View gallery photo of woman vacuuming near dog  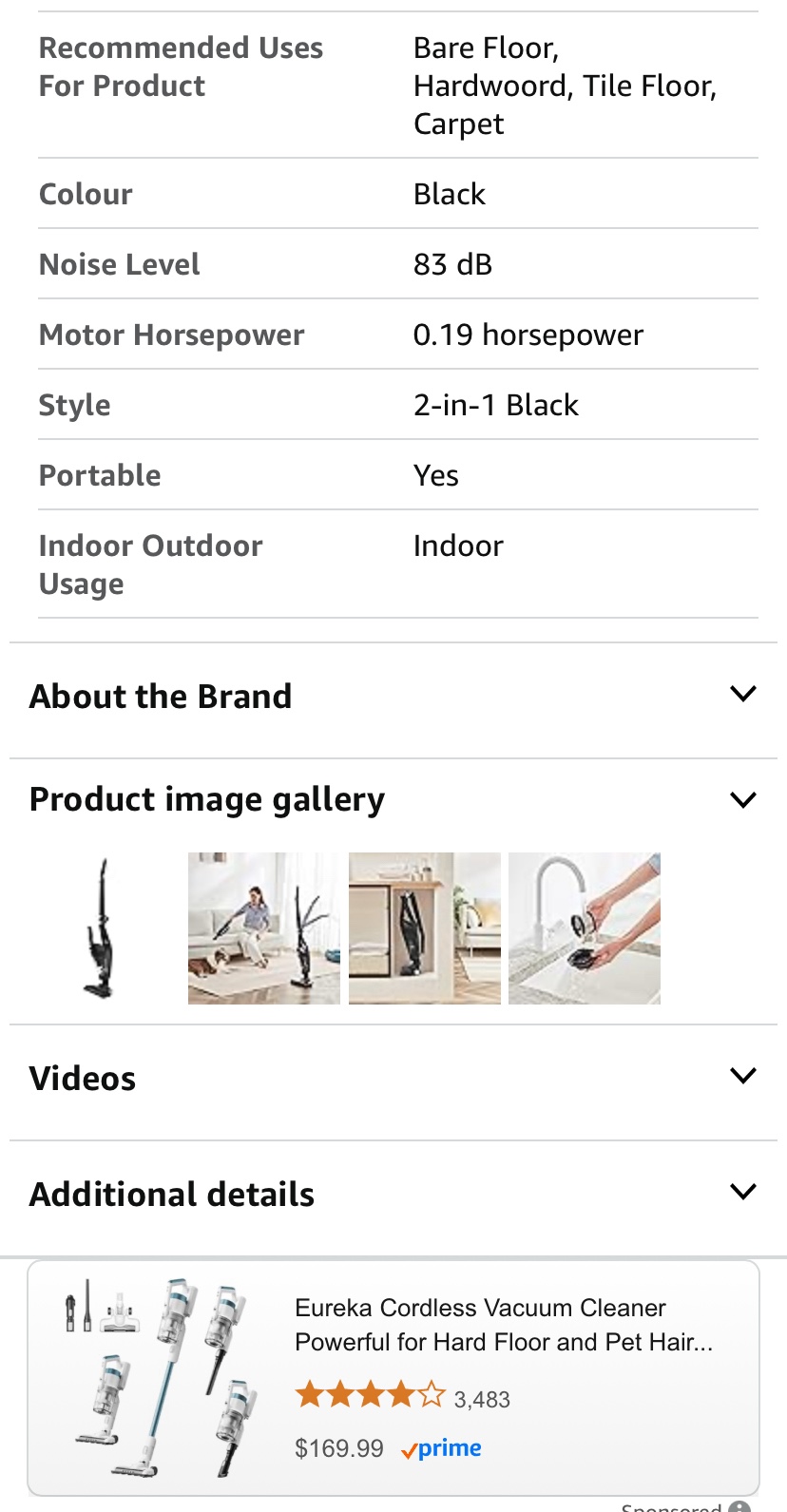(263, 928)
